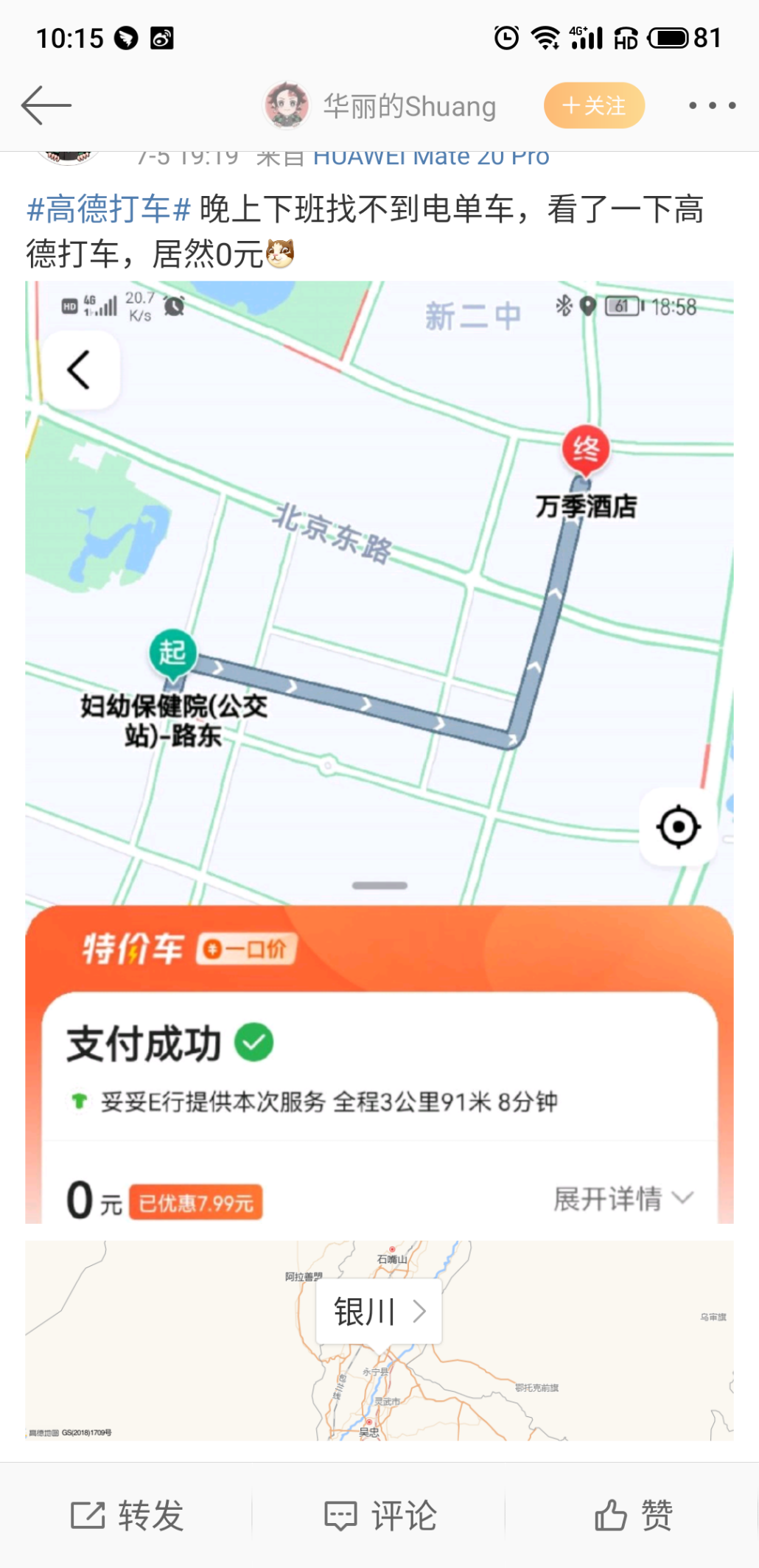Screen dimensions: 759x1568
Task: Open the HUAWEI Mate 20 Pro source link
Action: [431, 158]
